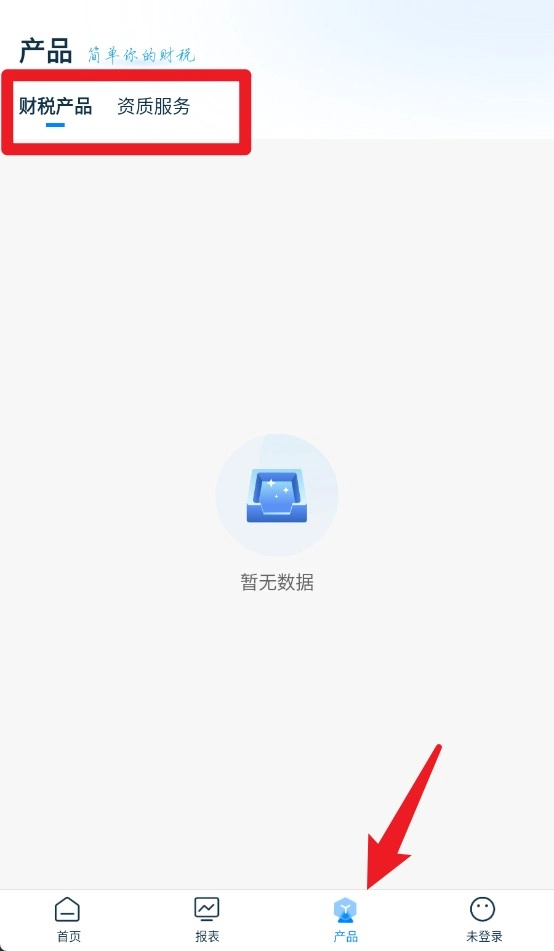Tap the 产品 bottom tab
Screen dimensions: 554x951
coord(345,920)
